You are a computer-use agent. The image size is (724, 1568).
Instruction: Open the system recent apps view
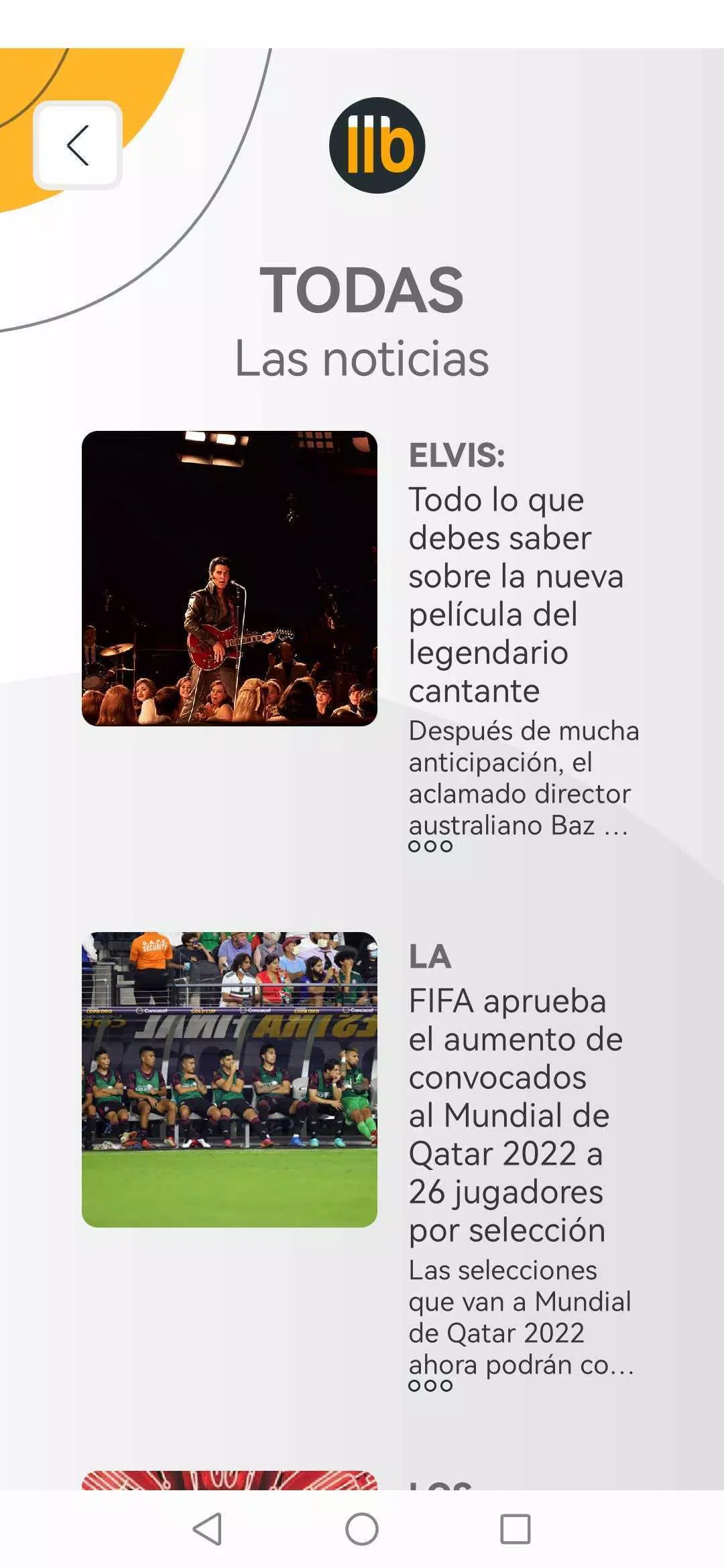click(516, 1529)
